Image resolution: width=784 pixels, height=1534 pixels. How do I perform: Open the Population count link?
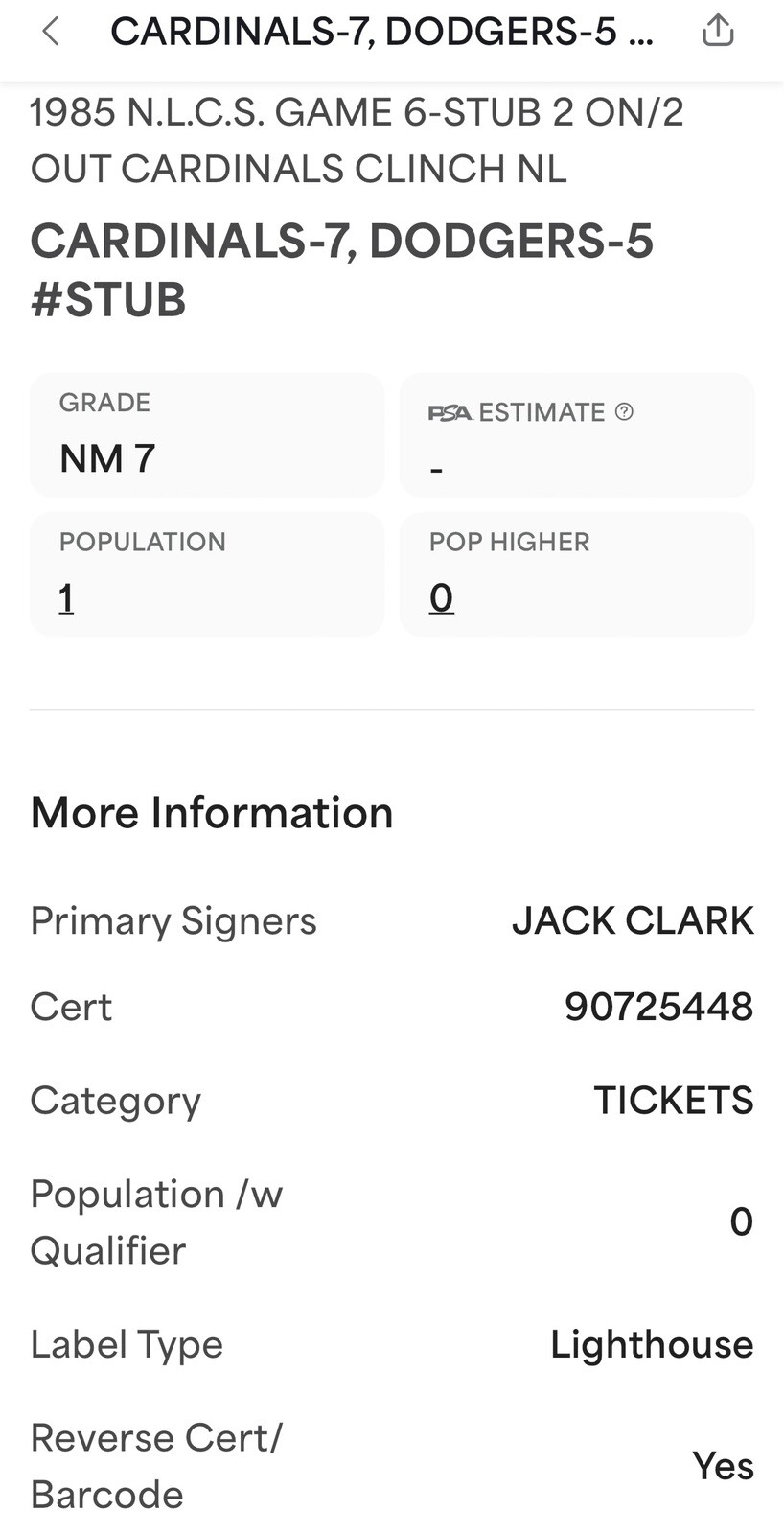(x=66, y=598)
